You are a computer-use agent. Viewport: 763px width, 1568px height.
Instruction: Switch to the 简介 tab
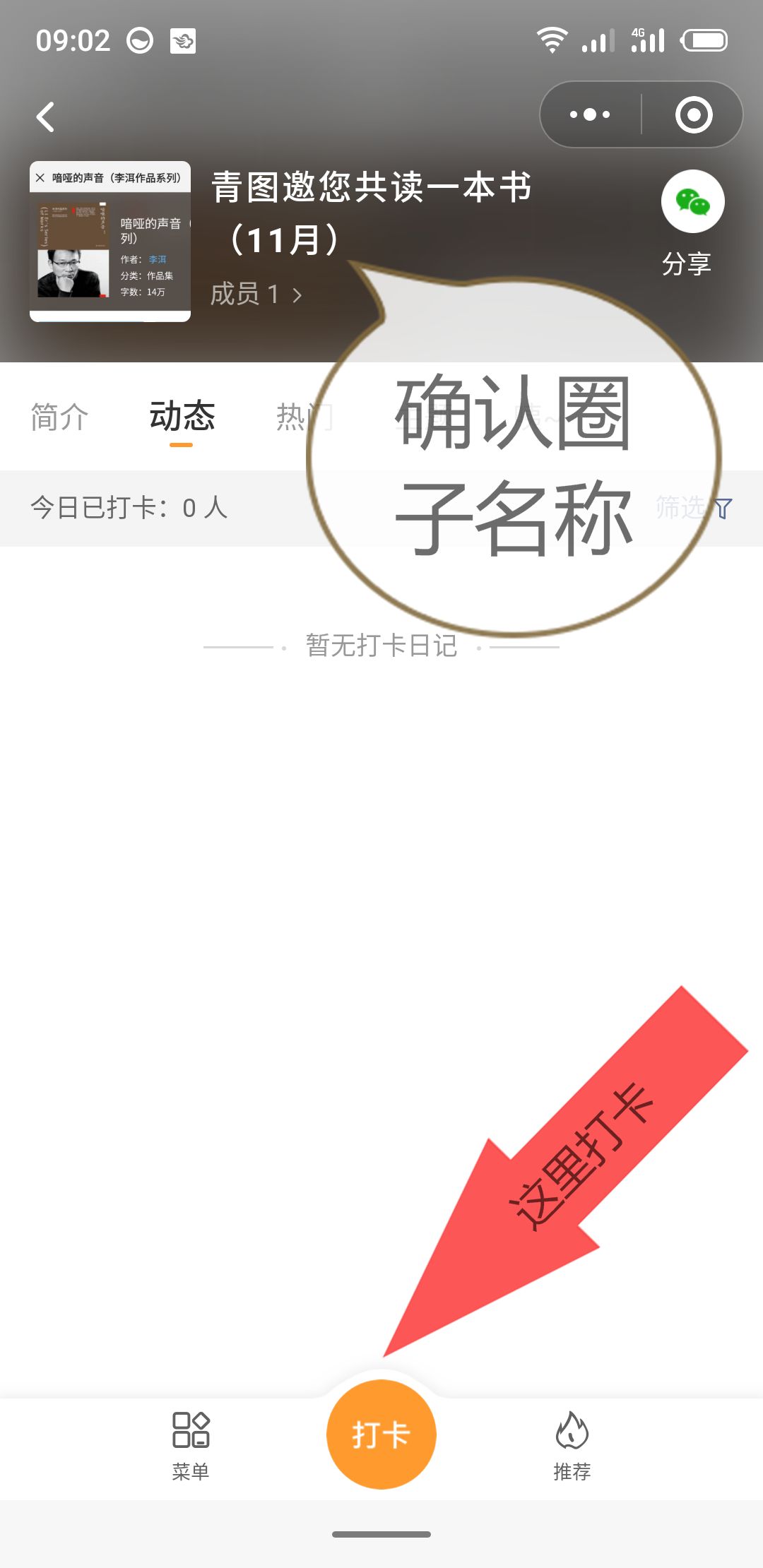coord(59,417)
